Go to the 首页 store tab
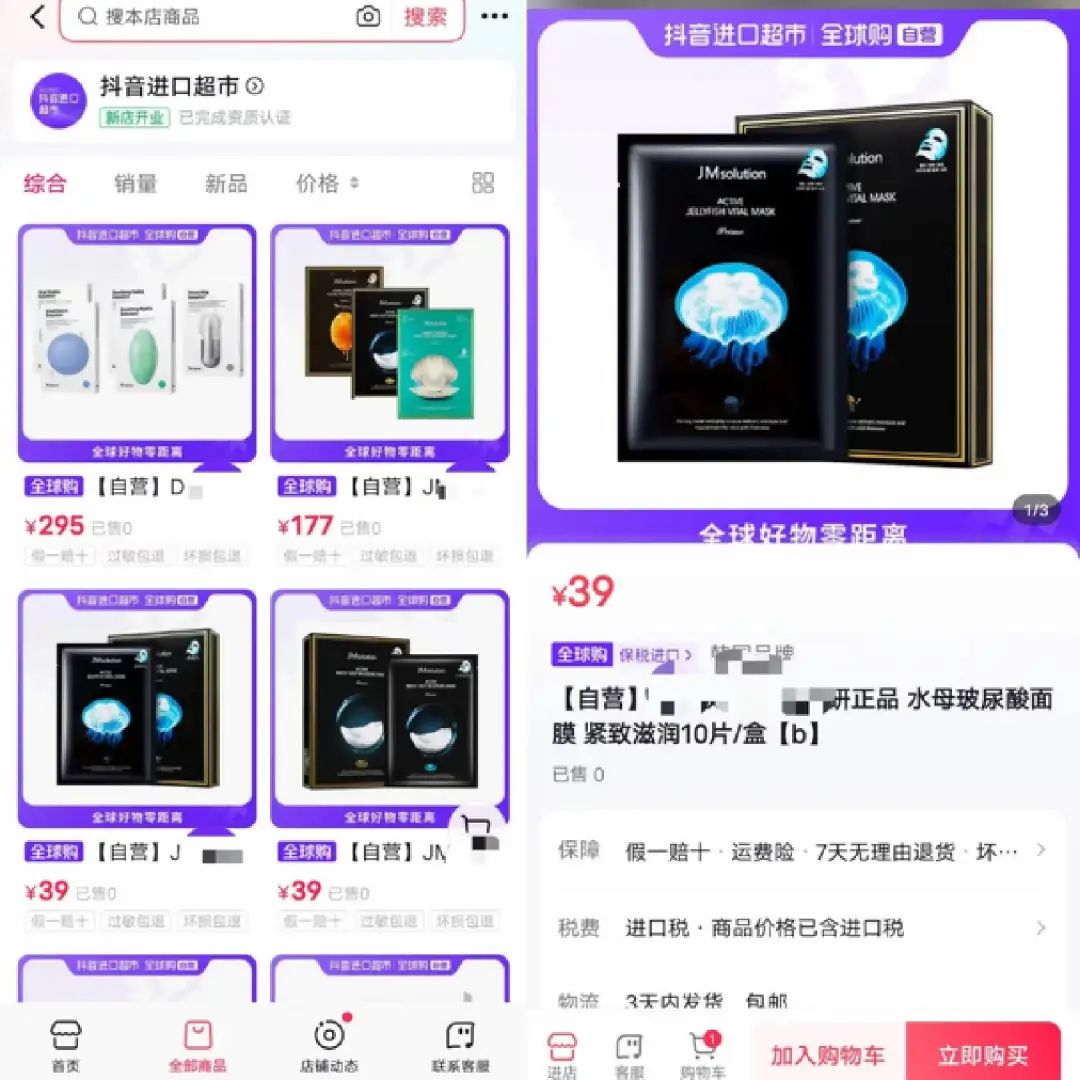 point(66,1045)
